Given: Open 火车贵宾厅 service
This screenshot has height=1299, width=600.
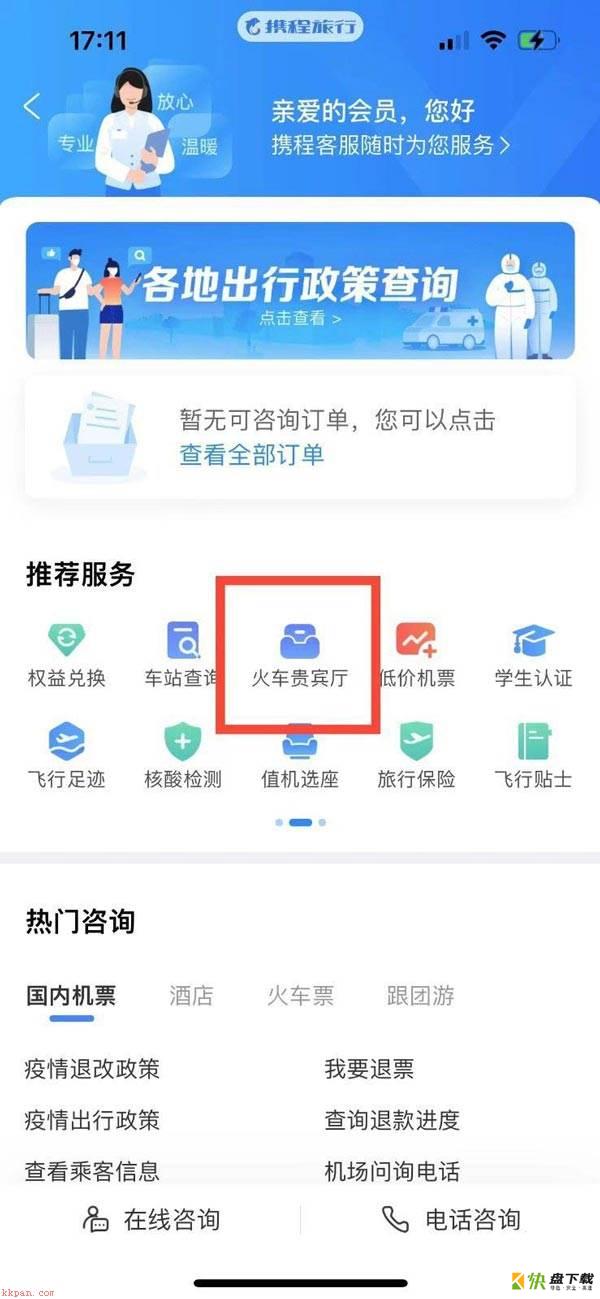Looking at the screenshot, I should click(x=299, y=655).
